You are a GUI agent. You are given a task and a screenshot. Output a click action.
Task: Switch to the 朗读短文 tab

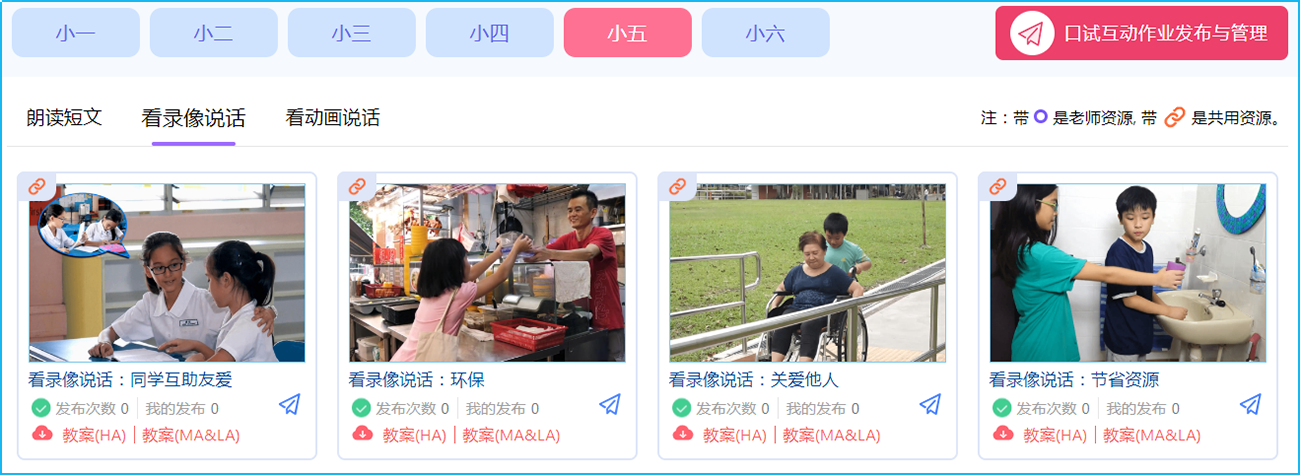point(64,118)
